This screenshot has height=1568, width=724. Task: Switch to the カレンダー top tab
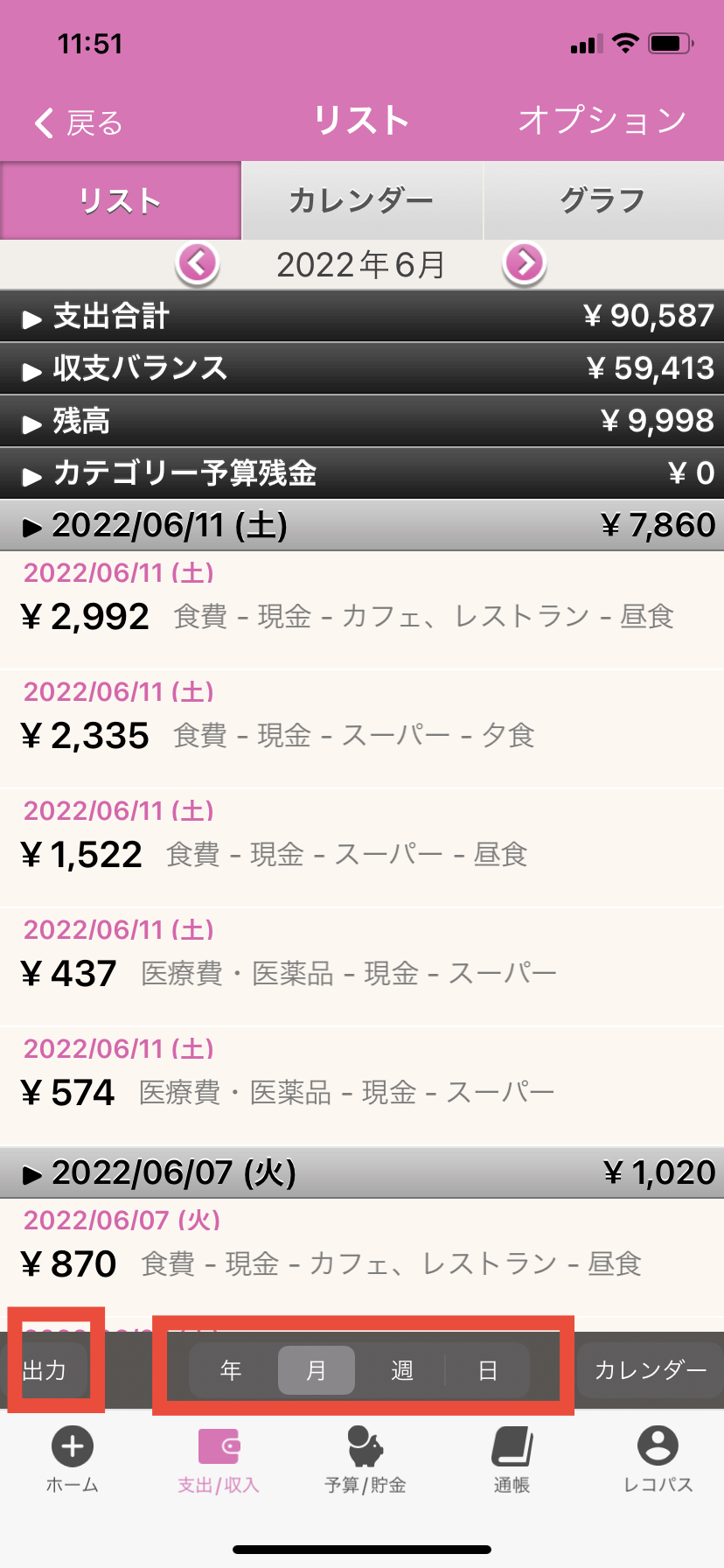tap(361, 200)
